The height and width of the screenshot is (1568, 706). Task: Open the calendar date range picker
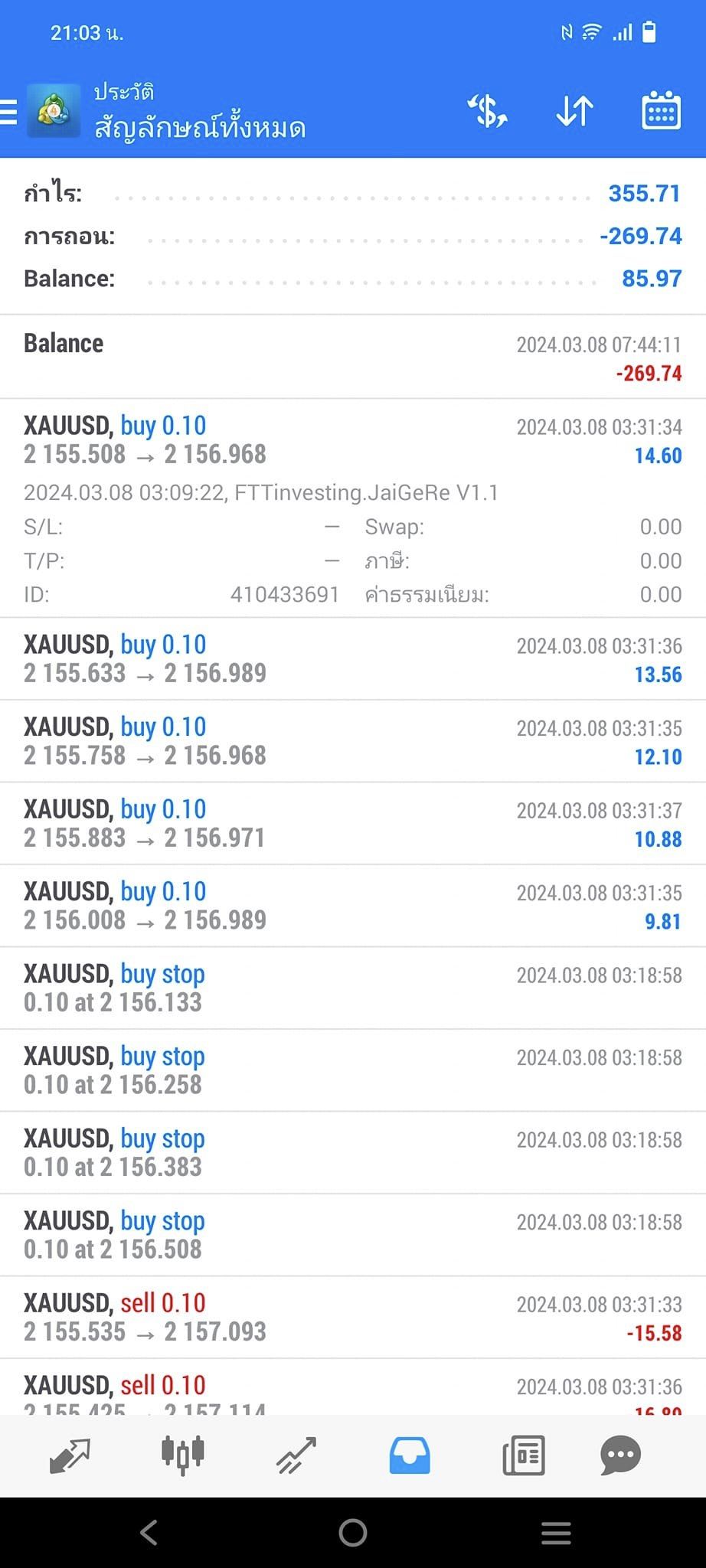pyautogui.click(x=661, y=111)
